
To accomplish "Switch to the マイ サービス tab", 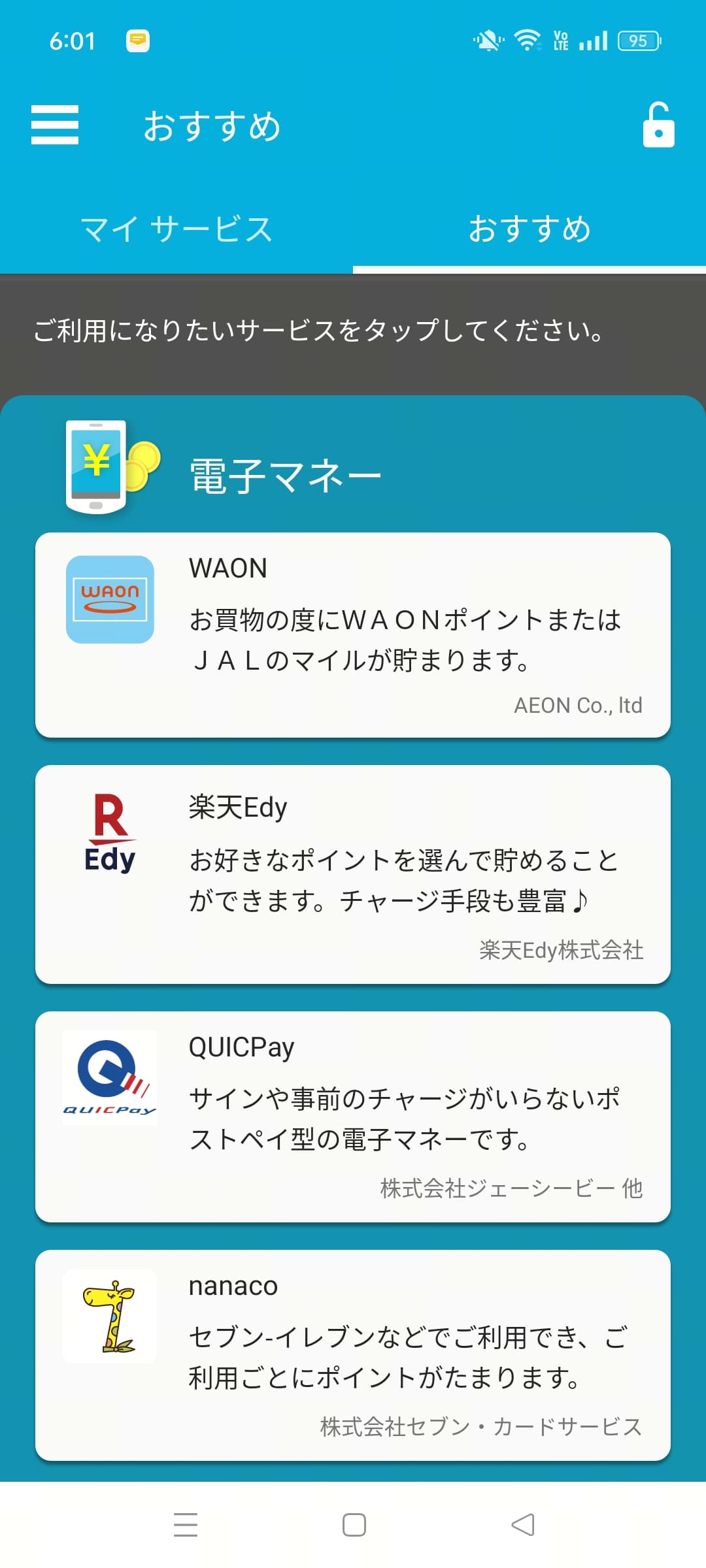I will point(176,229).
